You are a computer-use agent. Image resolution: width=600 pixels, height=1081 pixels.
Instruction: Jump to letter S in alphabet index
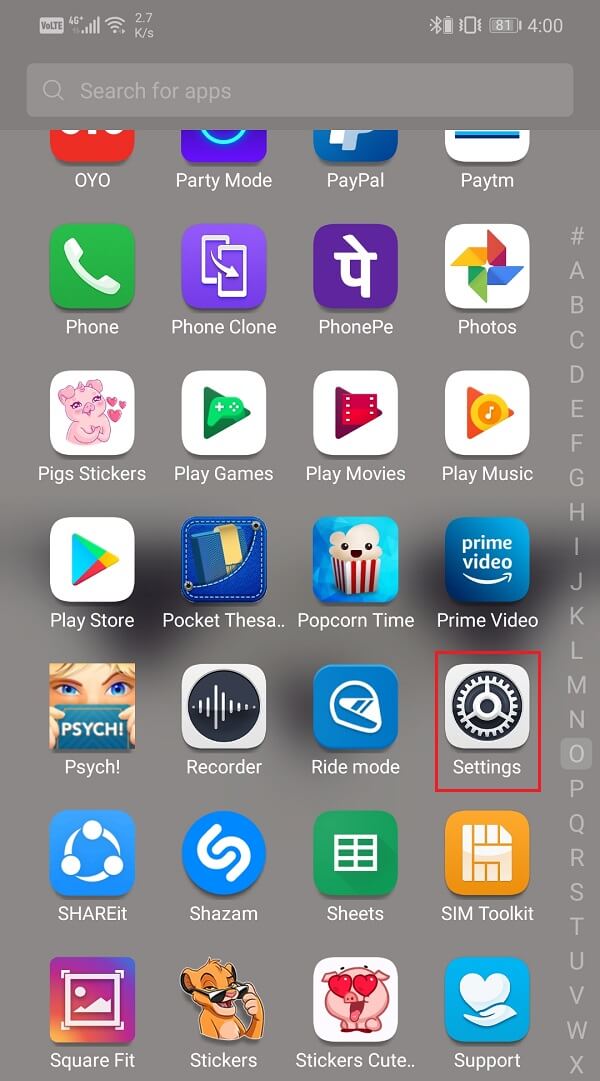577,892
